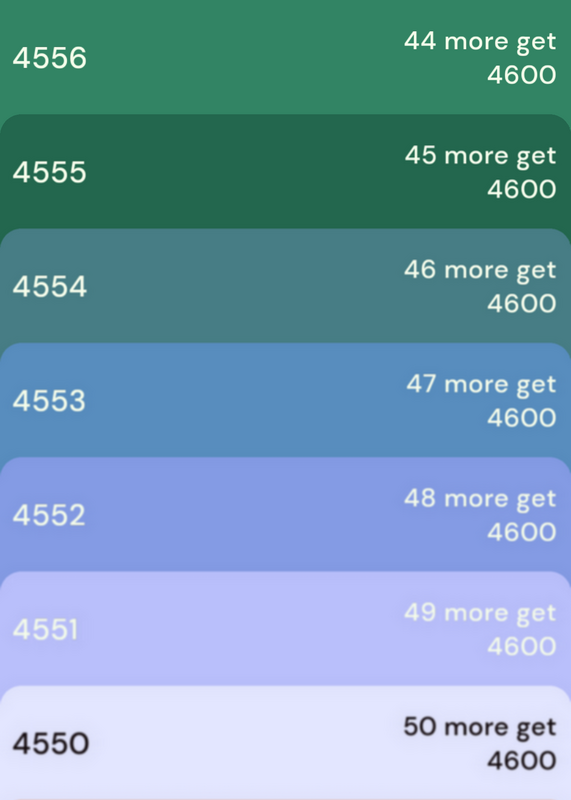The width and height of the screenshot is (571, 800).
Task: Open the blue 4553 card
Action: (x=285, y=400)
